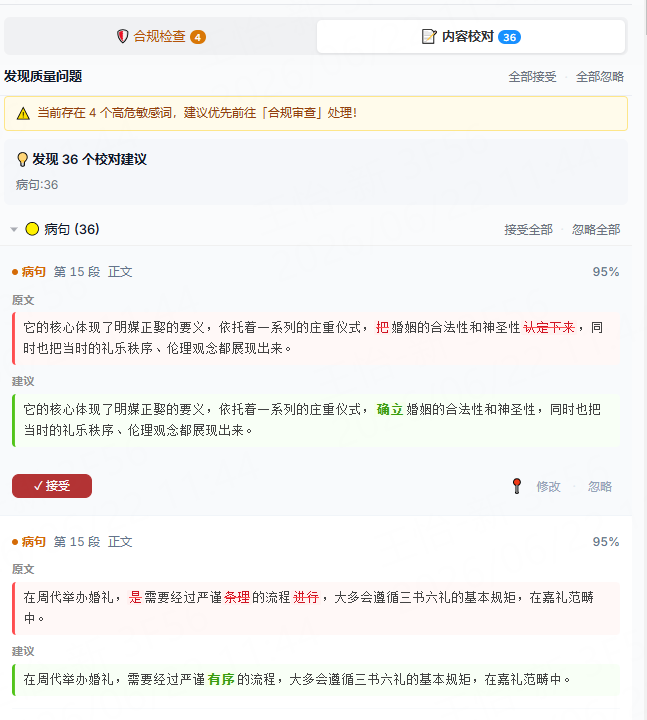The width and height of the screenshot is (647, 720).
Task: Tap the locate pin icon beside 修改
Action: (x=517, y=486)
